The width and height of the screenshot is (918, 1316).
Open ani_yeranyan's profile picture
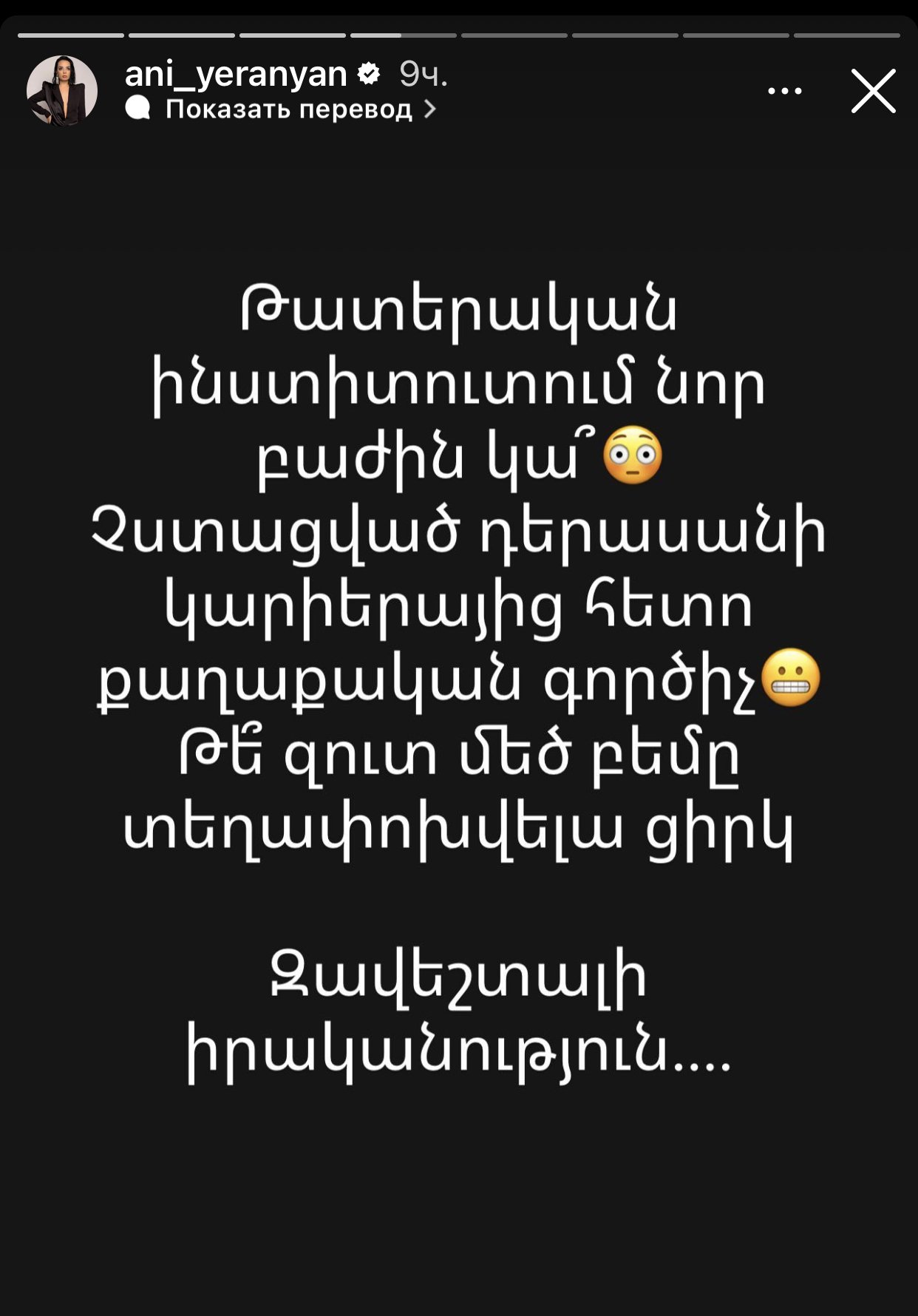point(62,90)
